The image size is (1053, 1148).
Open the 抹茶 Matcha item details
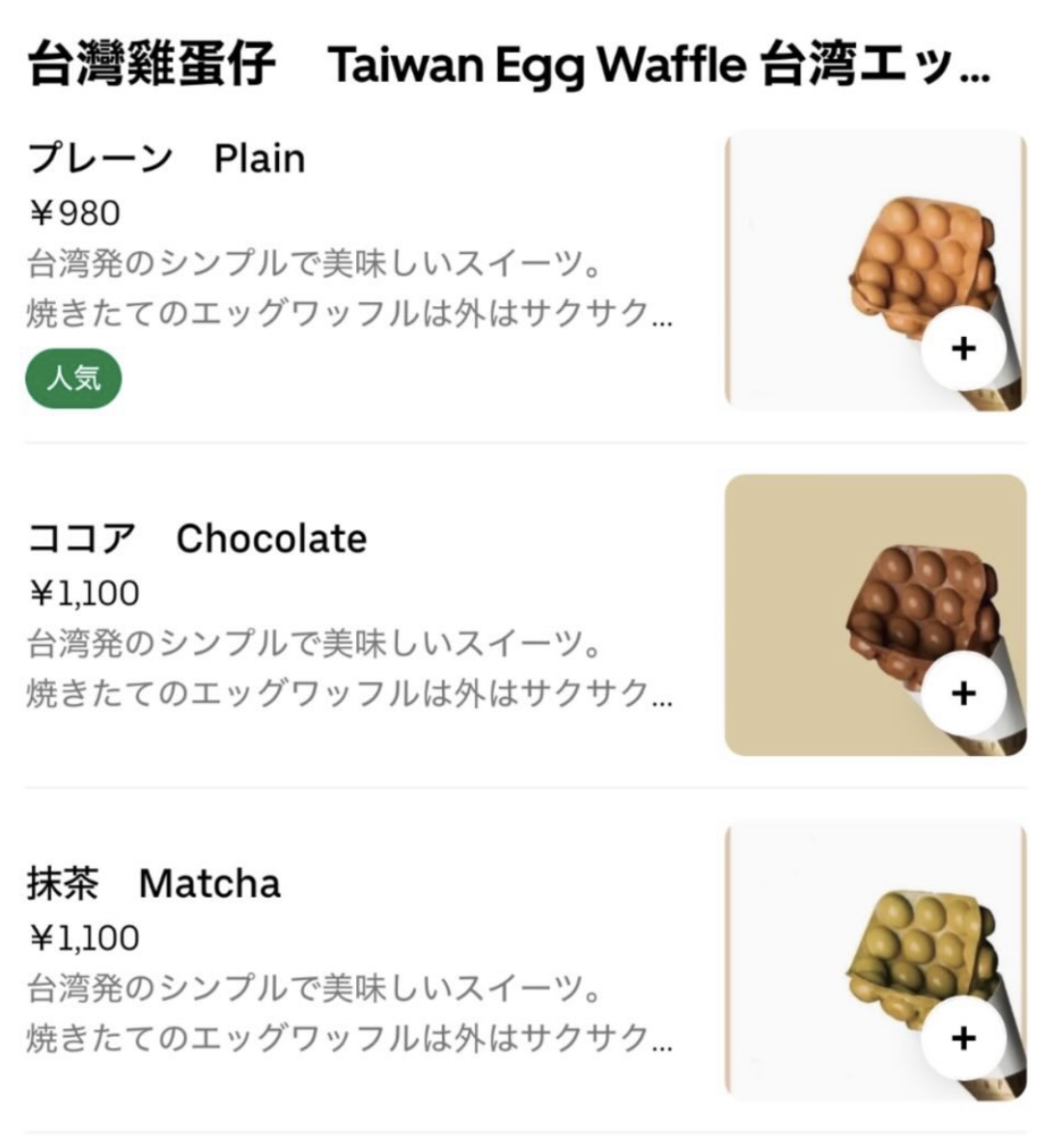154,883
